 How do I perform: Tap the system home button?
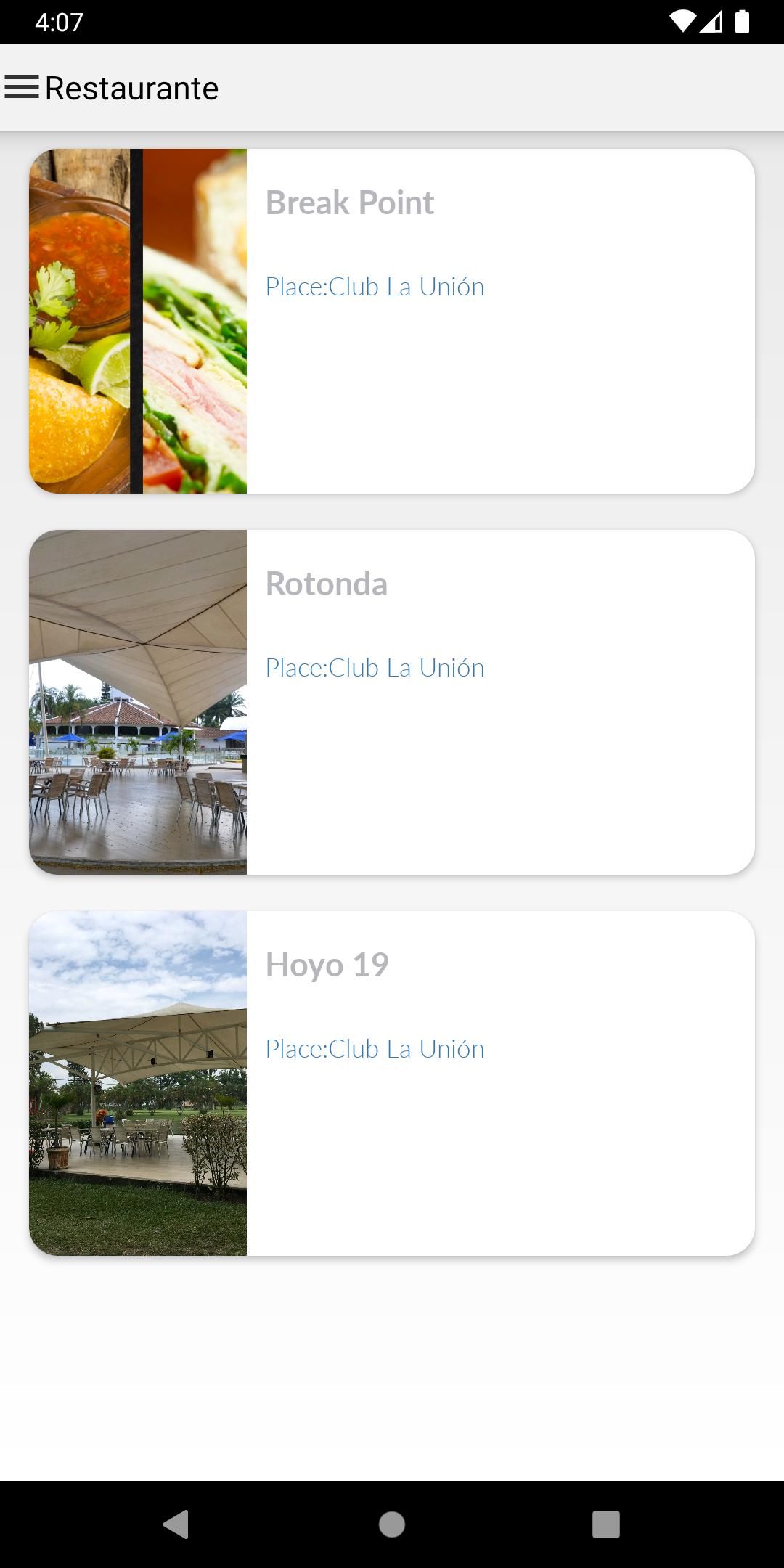click(392, 1524)
